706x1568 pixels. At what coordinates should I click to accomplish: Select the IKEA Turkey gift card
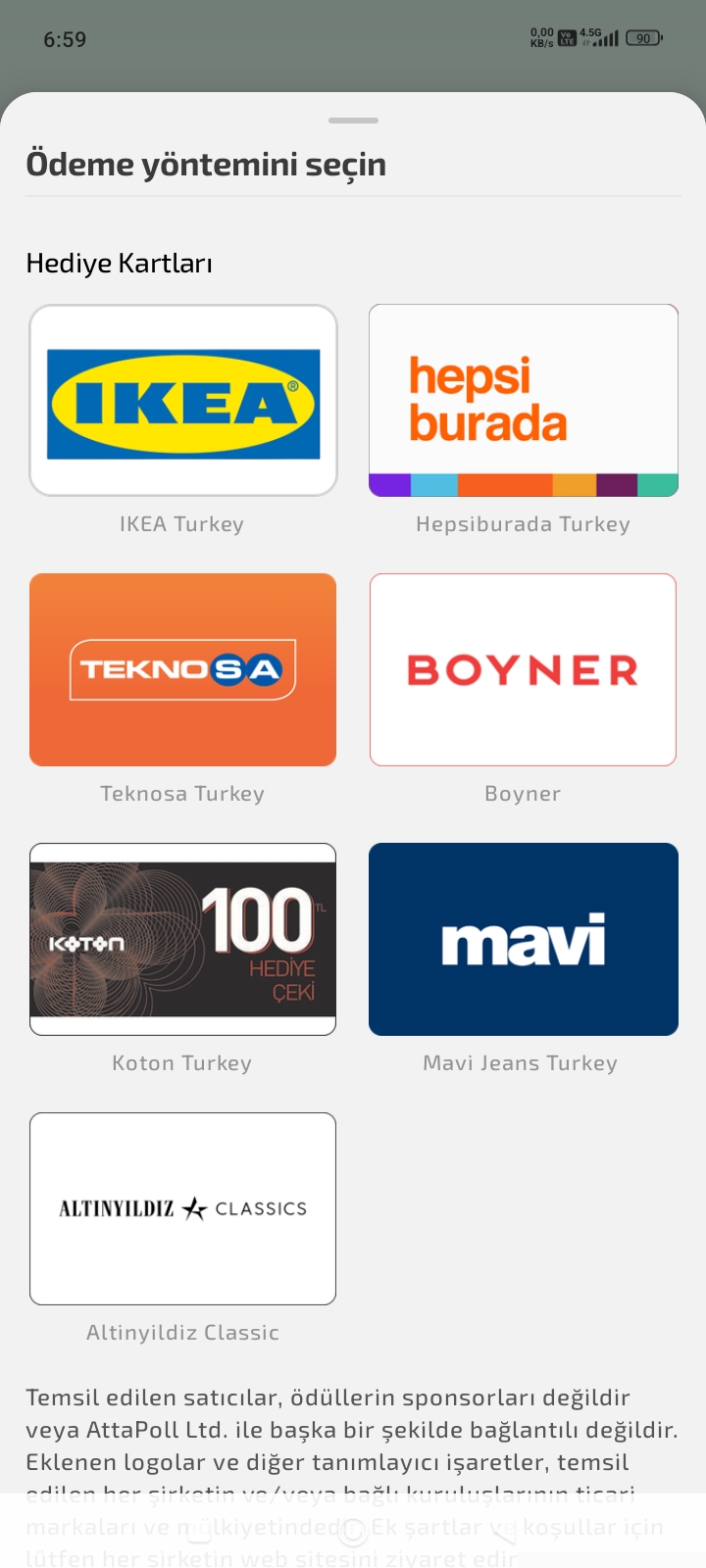(x=183, y=400)
